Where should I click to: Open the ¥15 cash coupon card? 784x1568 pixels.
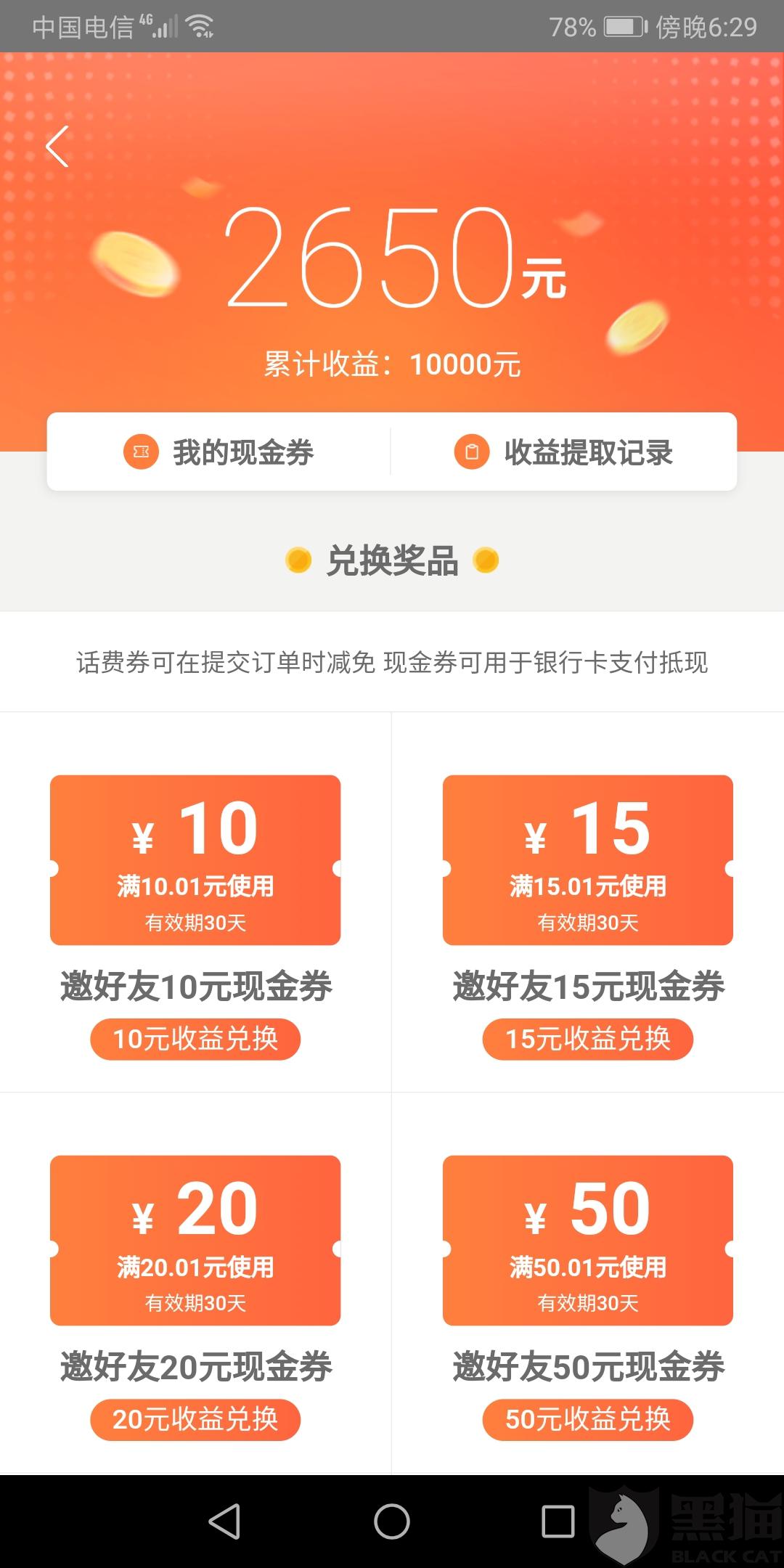click(588, 860)
